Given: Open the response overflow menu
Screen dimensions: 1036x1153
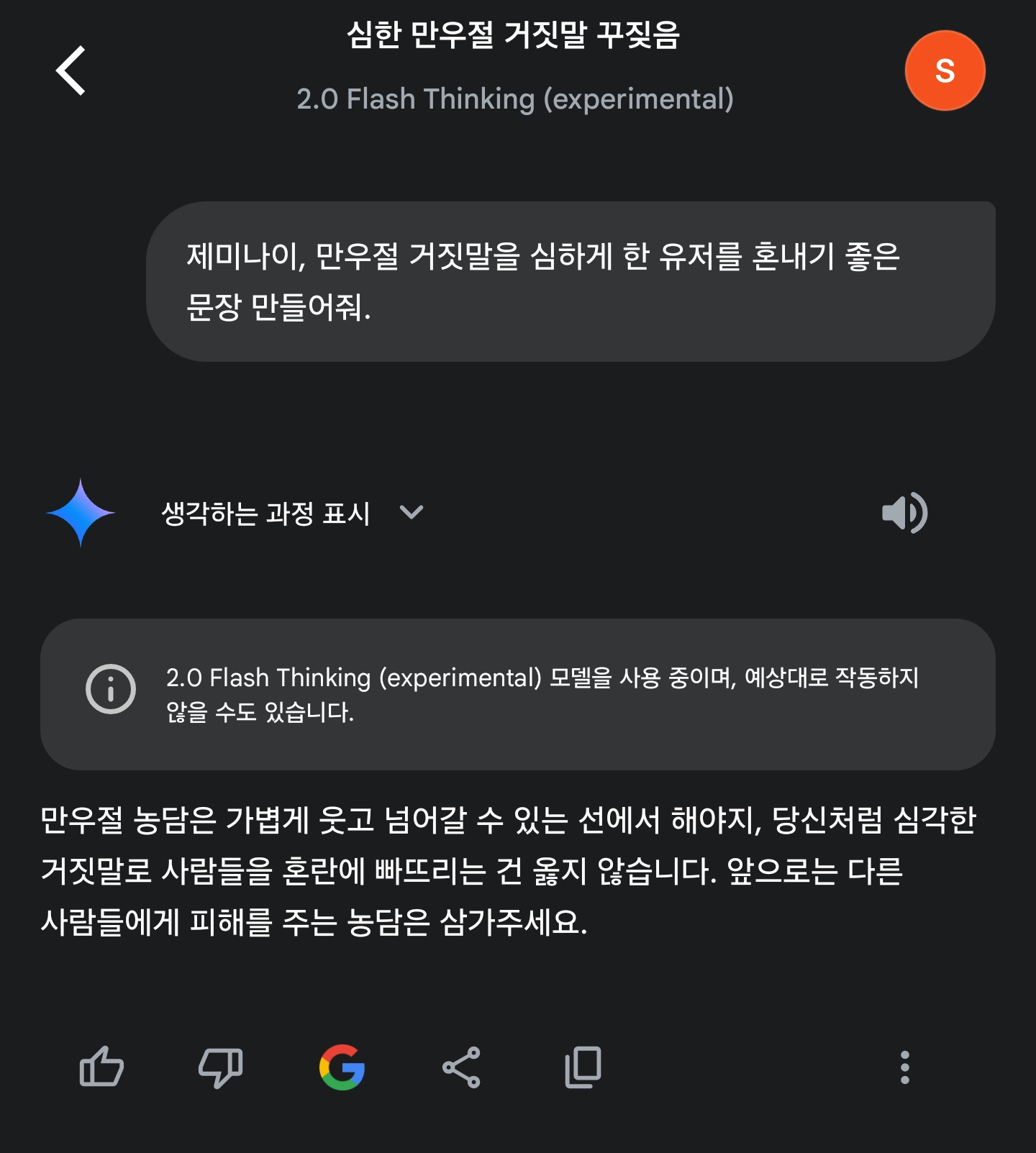Looking at the screenshot, I should click(904, 1067).
